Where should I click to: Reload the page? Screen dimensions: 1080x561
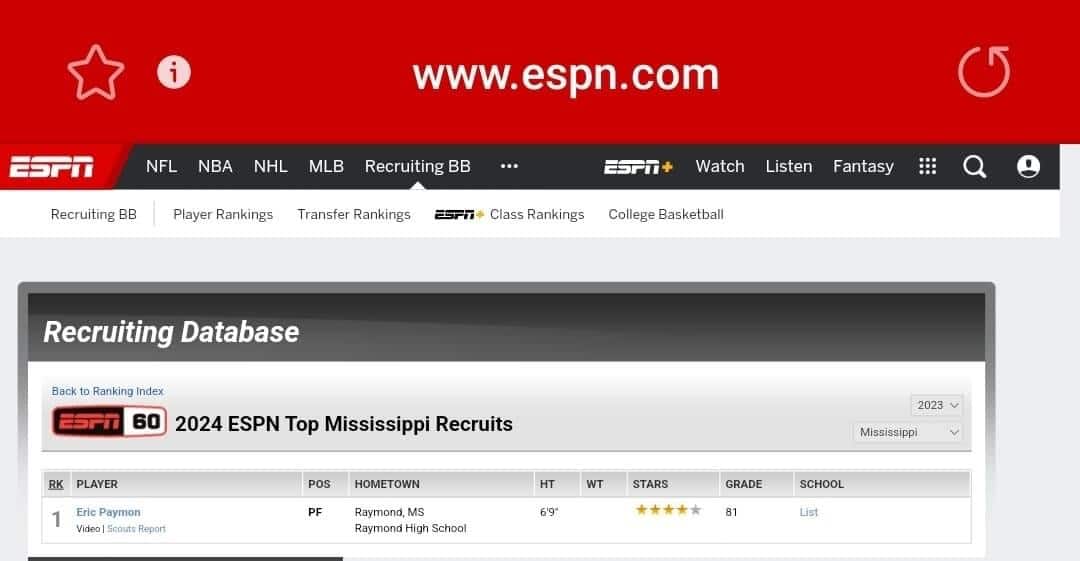point(983,73)
